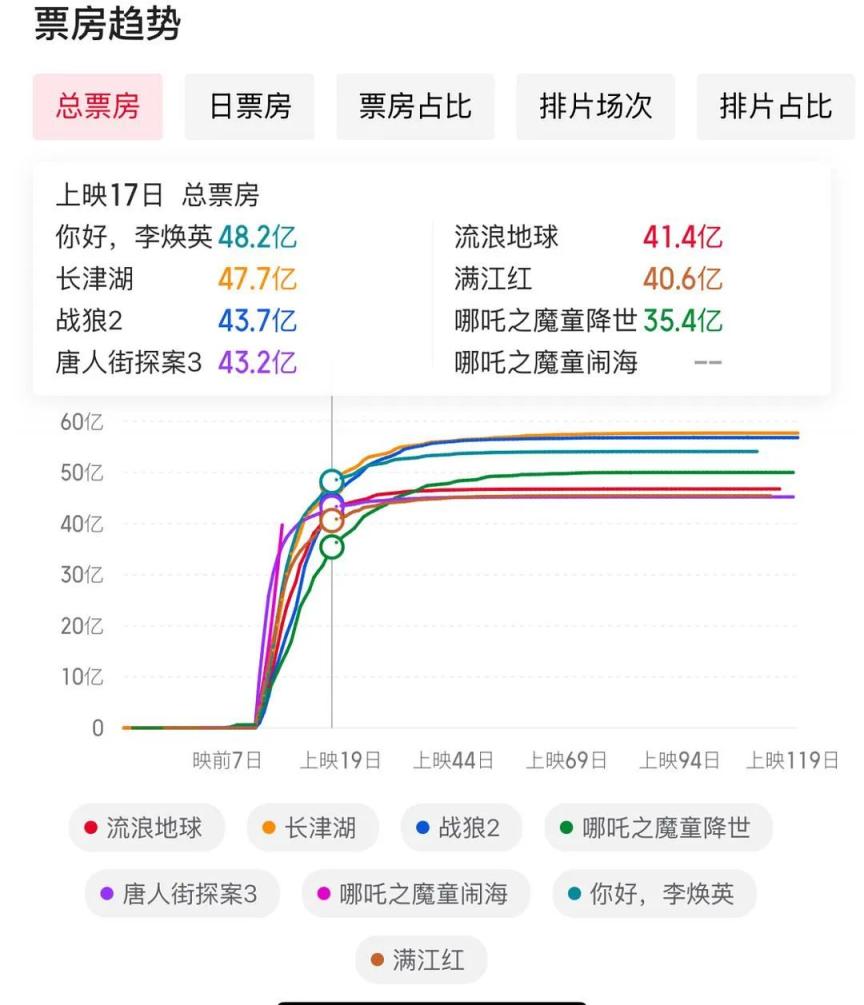Switch to the 票房占比 tab
864x1005 pixels.
(x=415, y=107)
